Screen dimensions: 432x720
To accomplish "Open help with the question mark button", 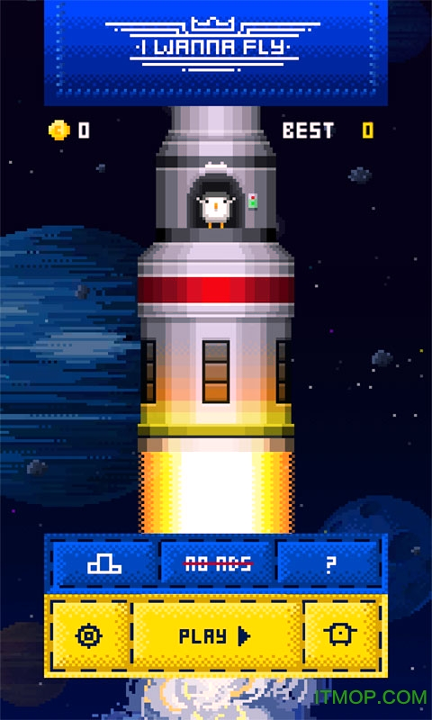I will [x=330, y=564].
